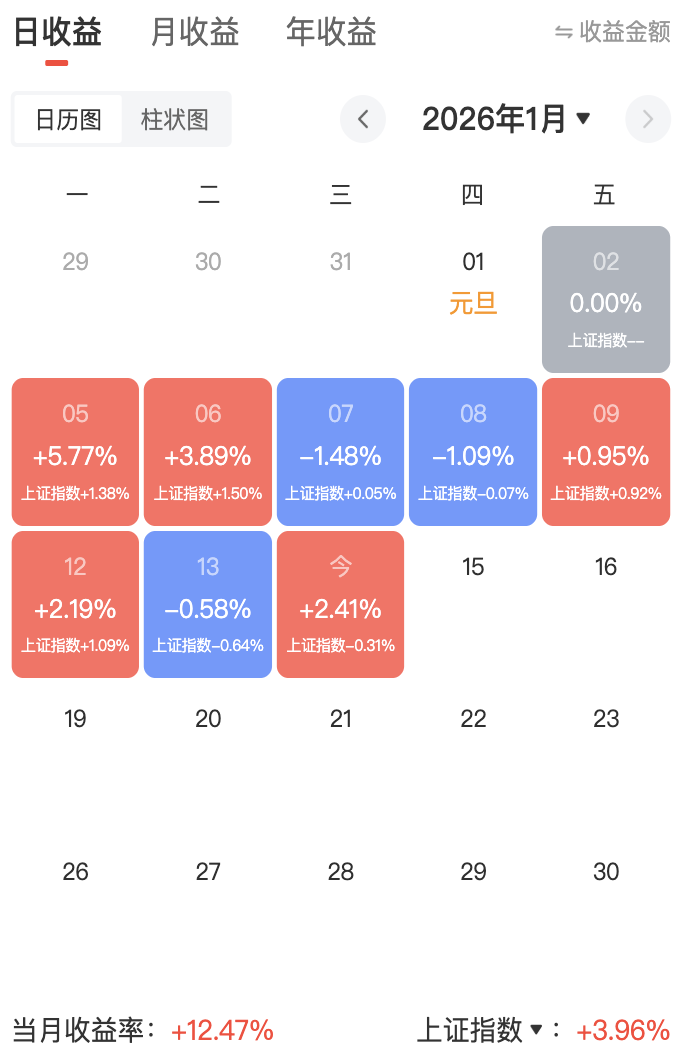Screen dimensions: 694x1060
Task: Open the 08 day with -1.09%
Action: click(x=473, y=452)
